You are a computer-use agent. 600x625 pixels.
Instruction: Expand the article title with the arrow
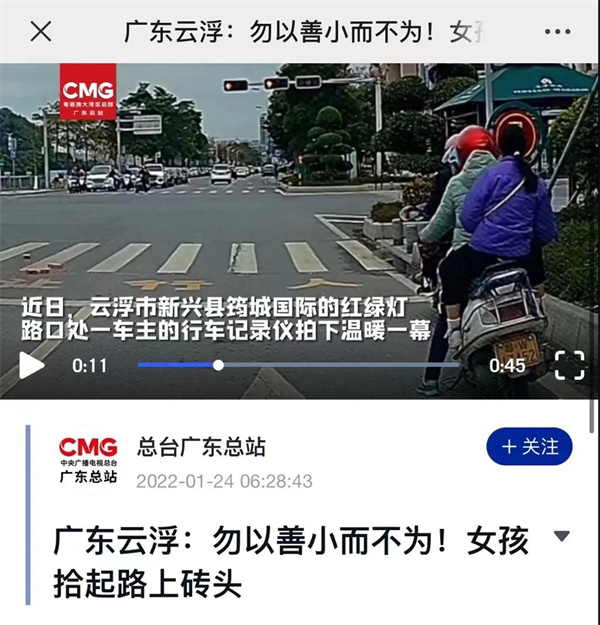[x=562, y=536]
